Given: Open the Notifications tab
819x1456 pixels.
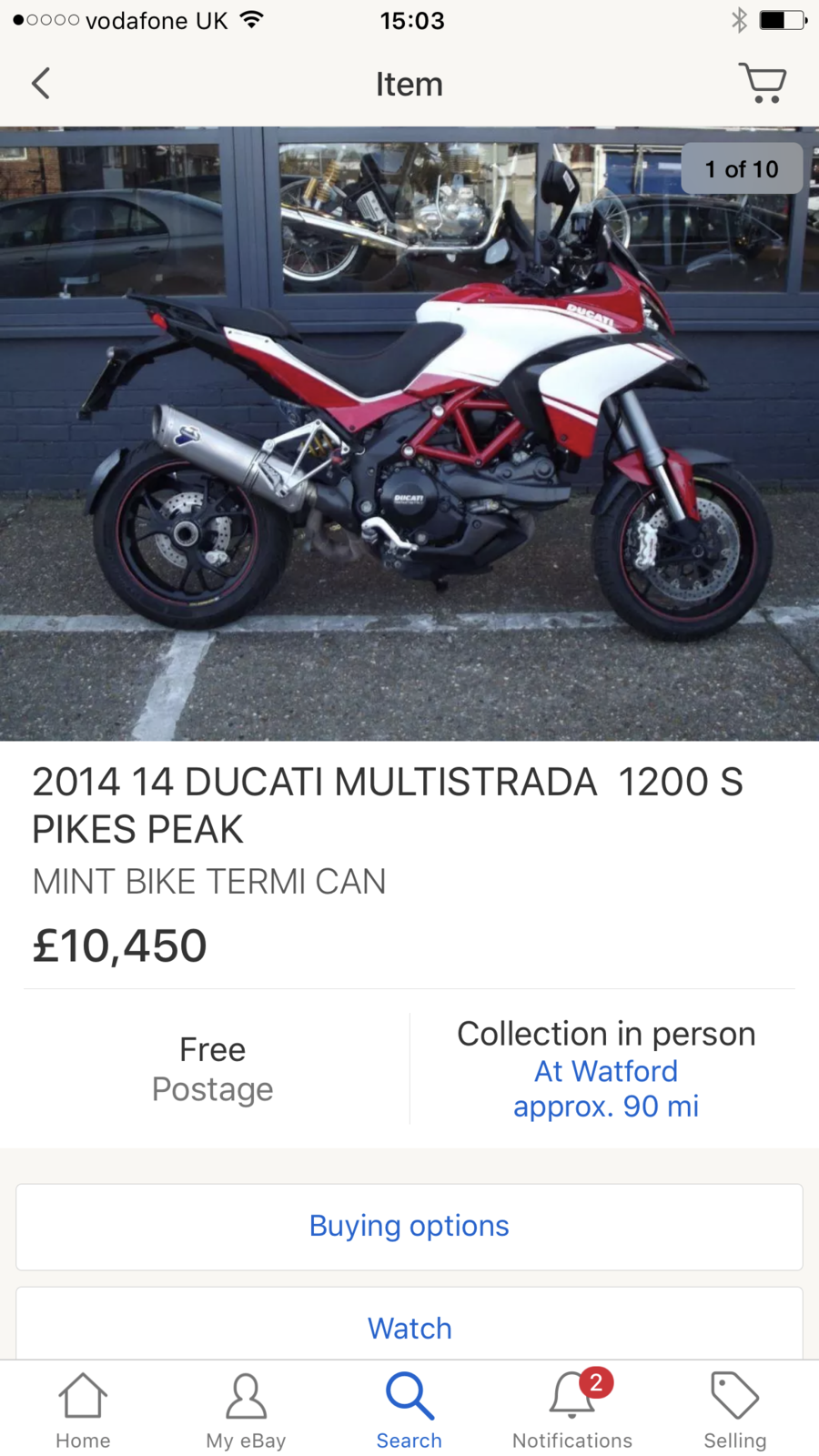Looking at the screenshot, I should point(572,1410).
